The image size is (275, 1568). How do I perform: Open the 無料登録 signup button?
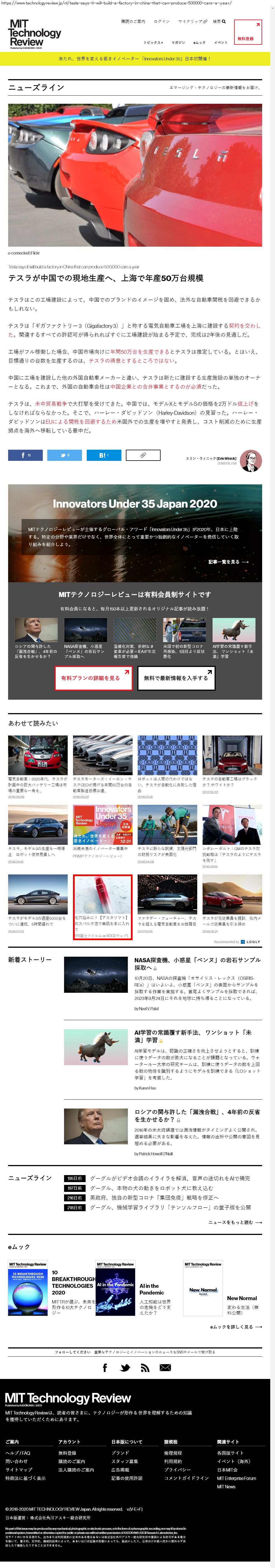(x=248, y=32)
